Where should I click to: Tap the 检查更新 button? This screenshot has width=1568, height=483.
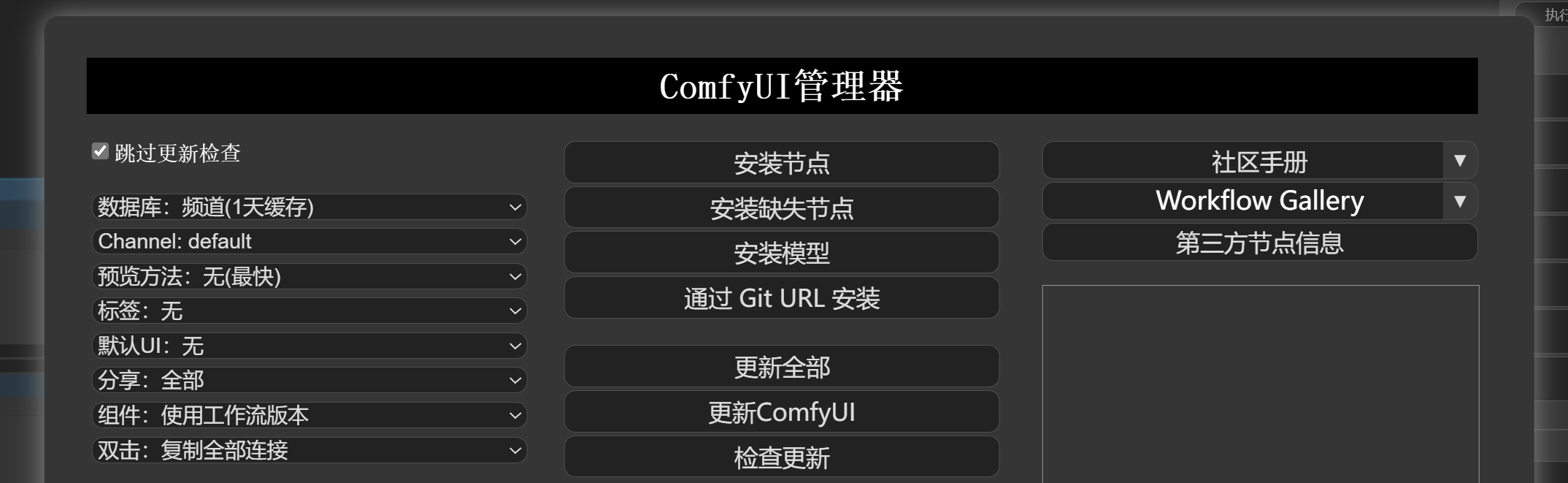(781, 457)
